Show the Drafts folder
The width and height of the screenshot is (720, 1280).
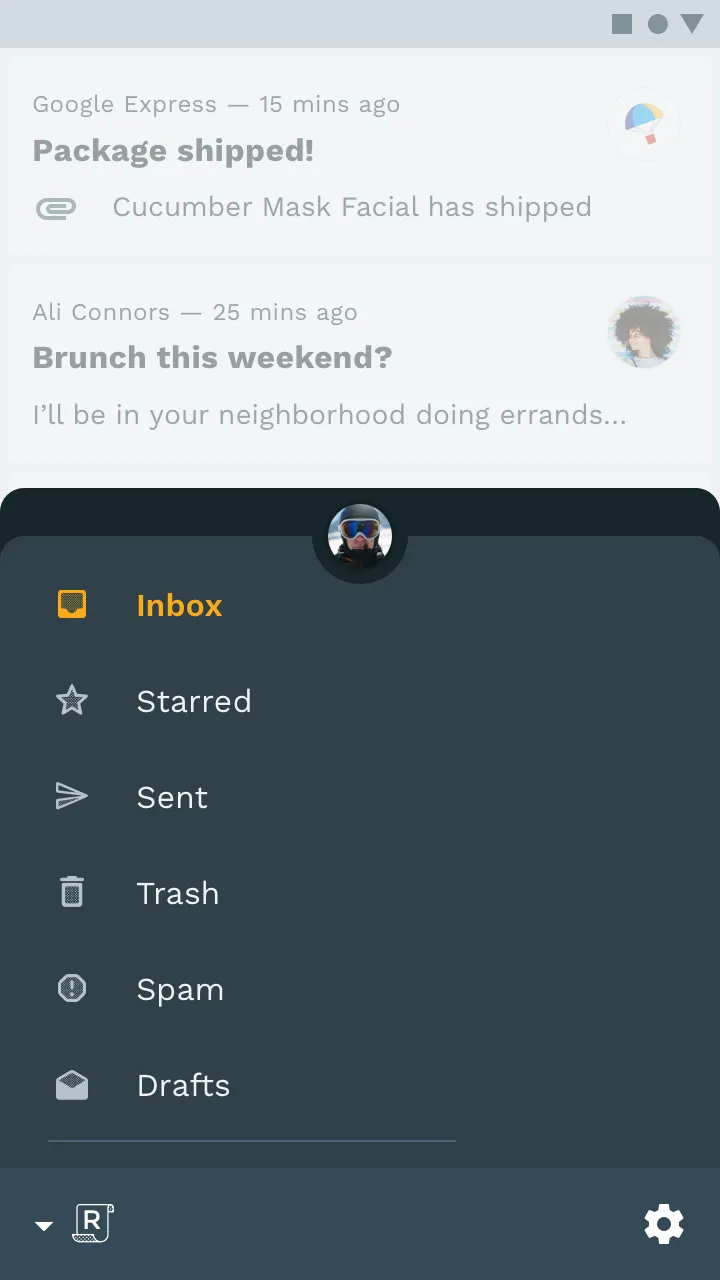pos(183,1085)
